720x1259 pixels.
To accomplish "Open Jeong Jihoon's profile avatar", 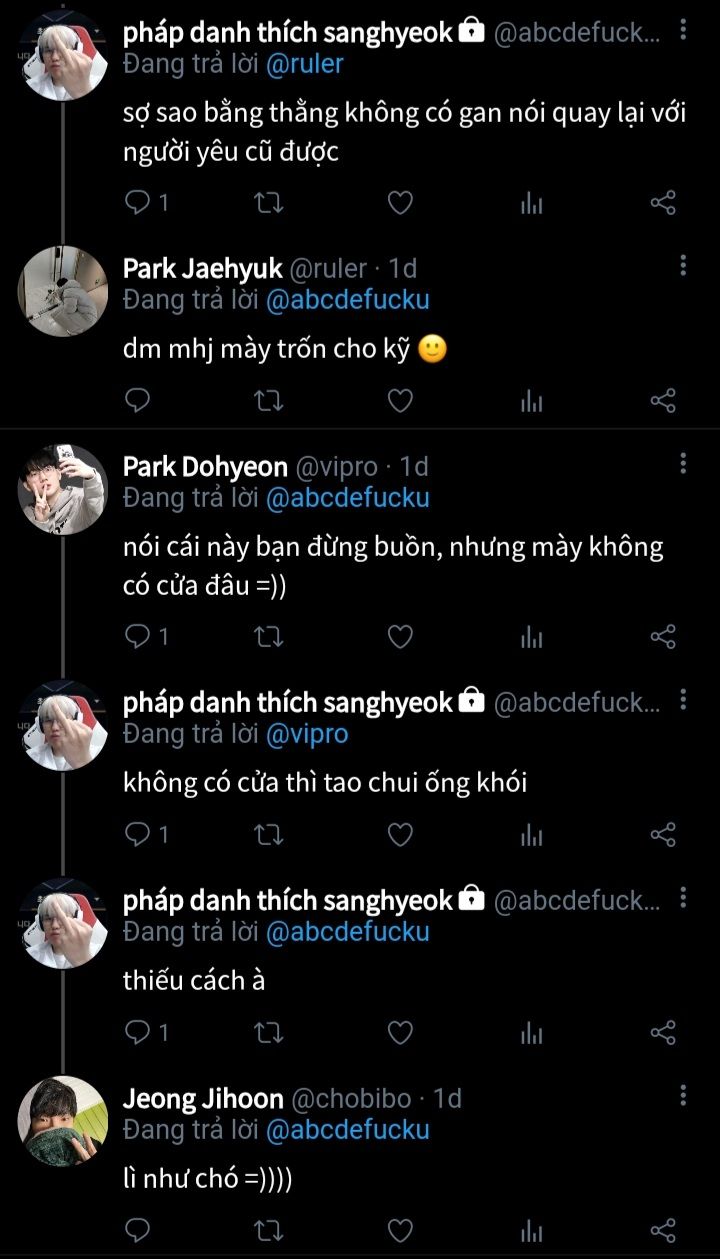I will click(x=62, y=1121).
